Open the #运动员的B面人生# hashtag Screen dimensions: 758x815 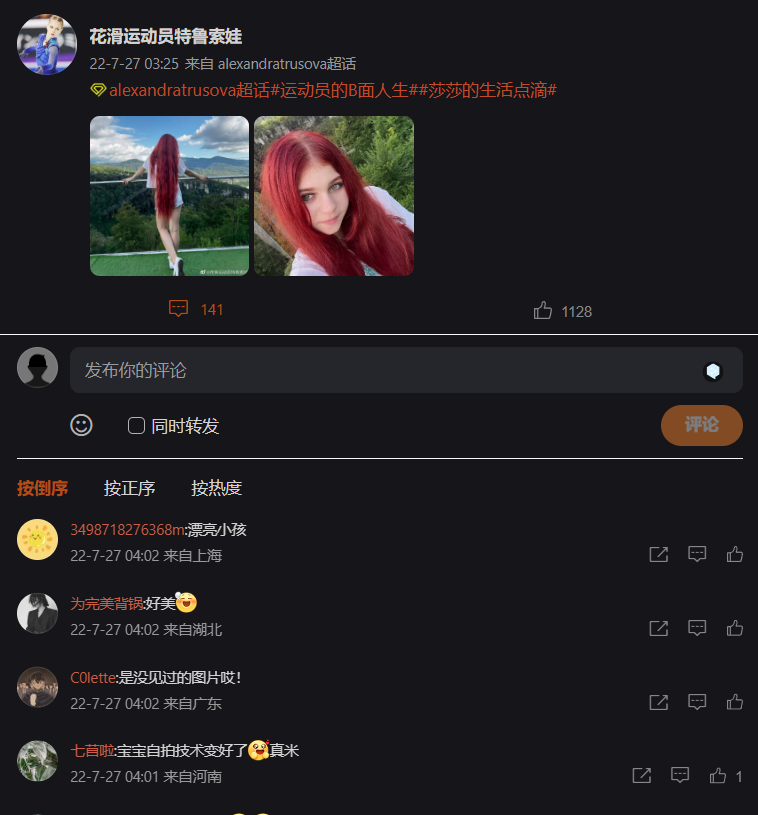342,90
